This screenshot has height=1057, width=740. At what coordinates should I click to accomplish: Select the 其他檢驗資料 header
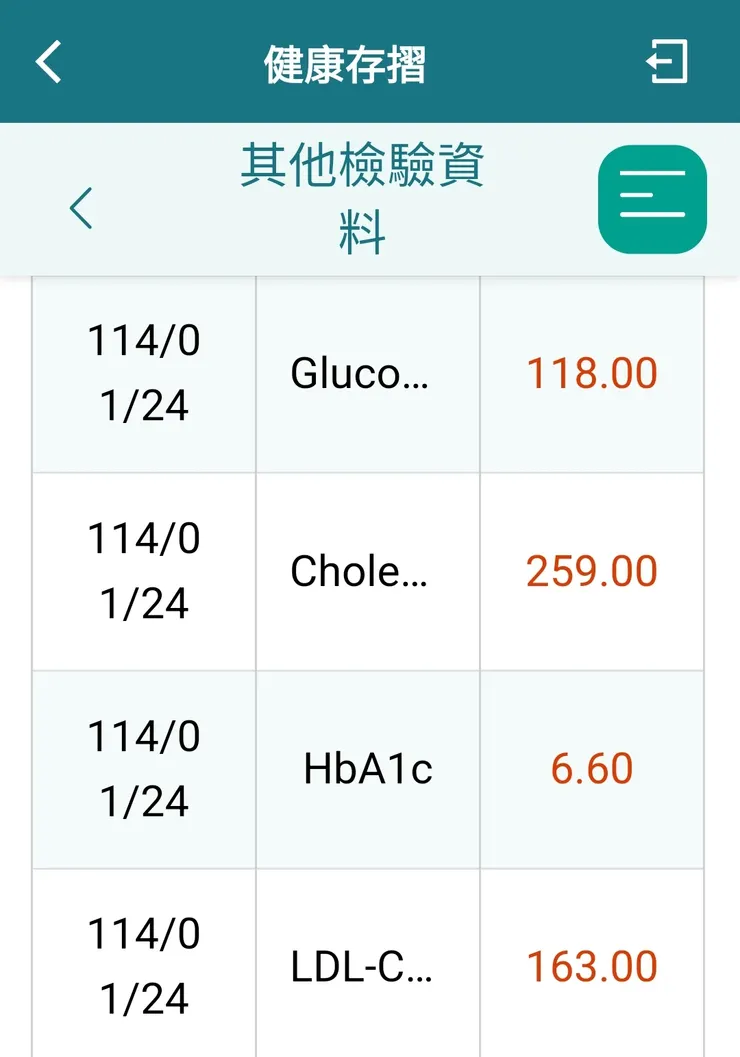[364, 196]
